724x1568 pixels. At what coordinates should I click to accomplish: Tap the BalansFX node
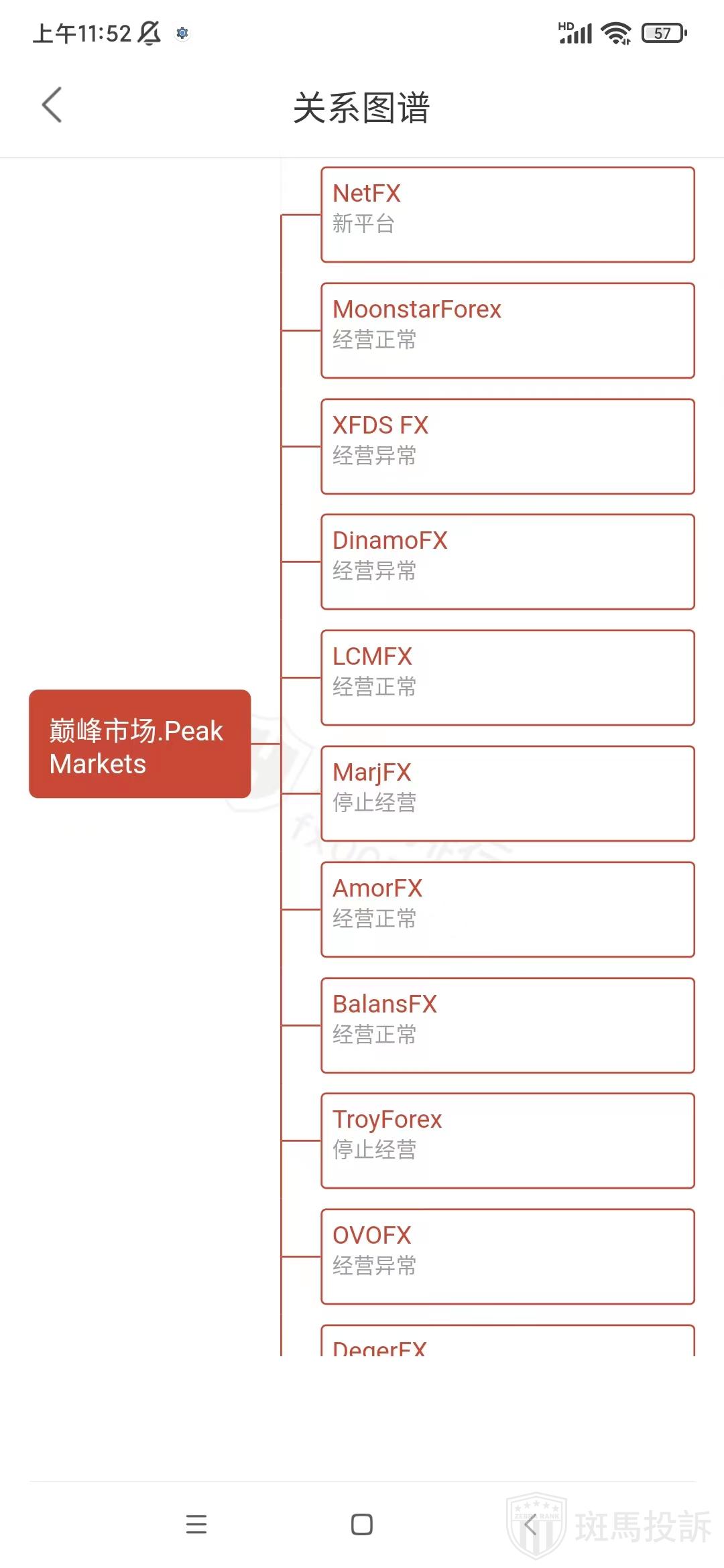coord(507,1025)
